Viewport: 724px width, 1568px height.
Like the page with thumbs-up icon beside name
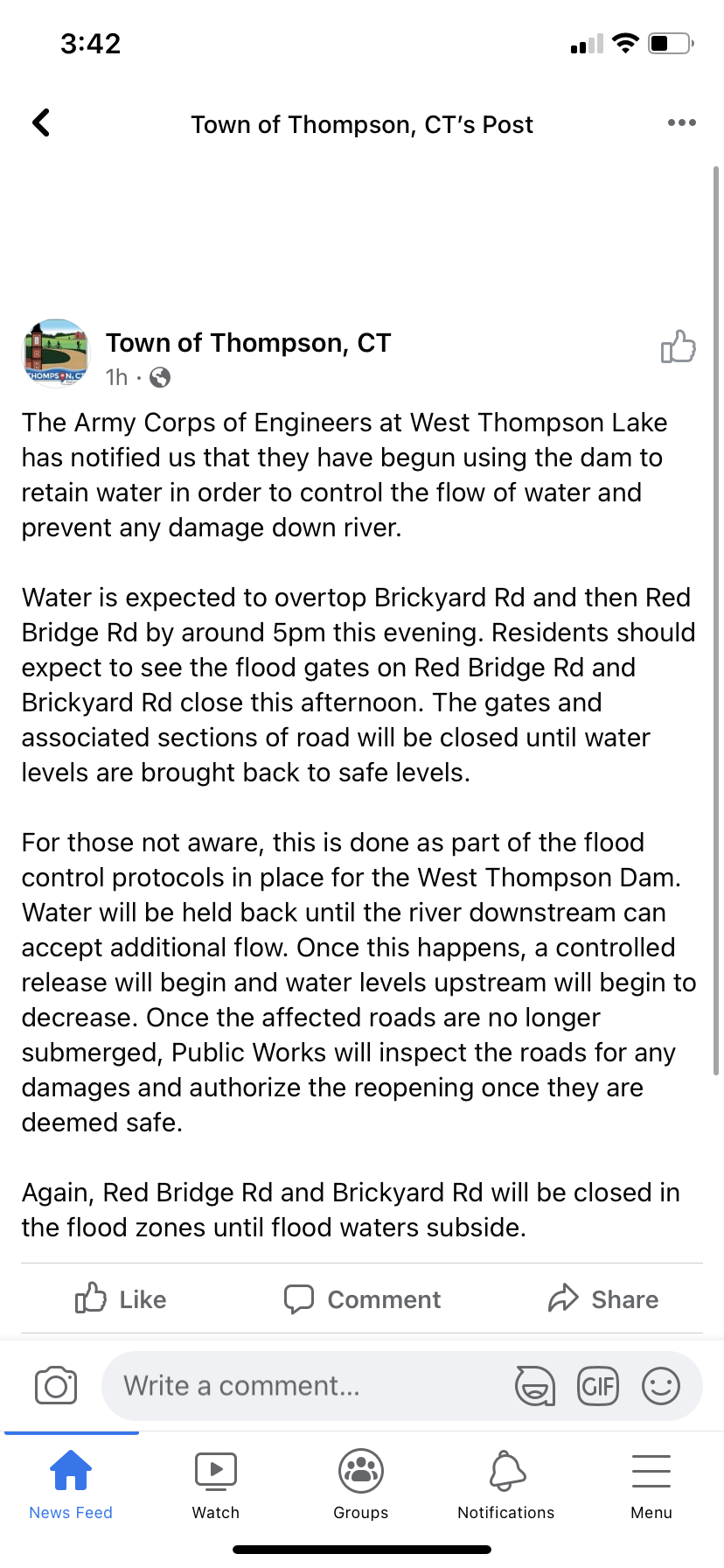pyautogui.click(x=679, y=346)
